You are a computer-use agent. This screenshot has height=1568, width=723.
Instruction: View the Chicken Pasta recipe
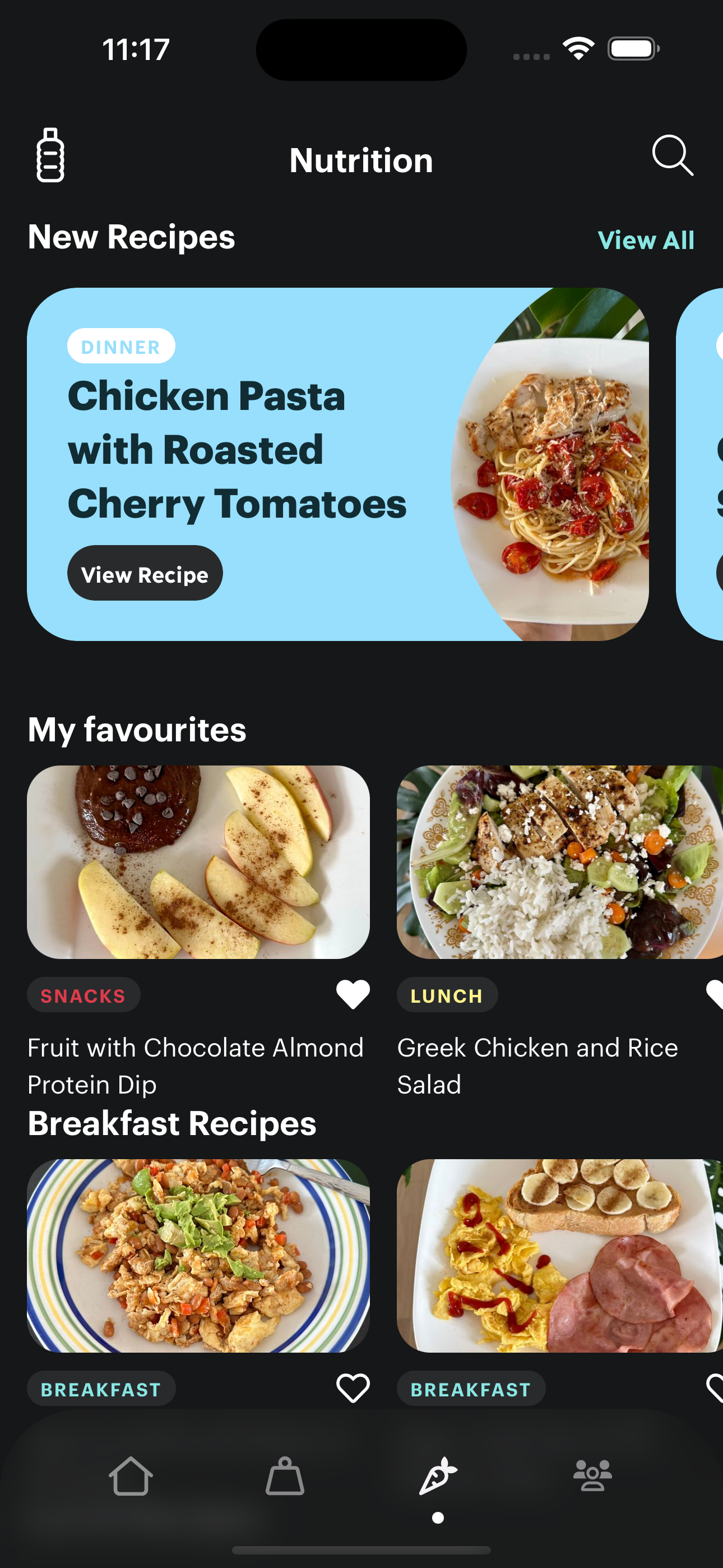(145, 573)
